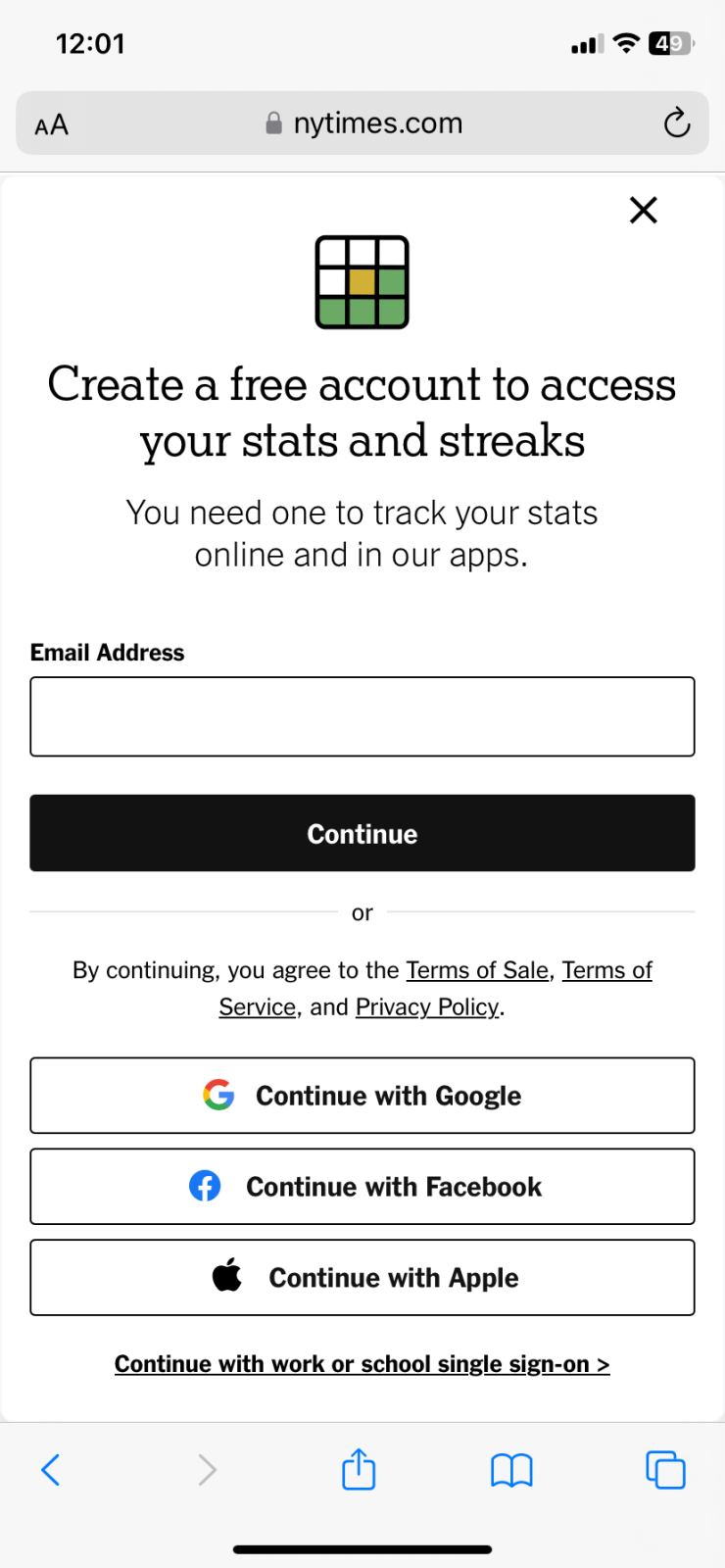The width and height of the screenshot is (725, 1568).
Task: Focus the Email Address field
Action: click(x=362, y=716)
